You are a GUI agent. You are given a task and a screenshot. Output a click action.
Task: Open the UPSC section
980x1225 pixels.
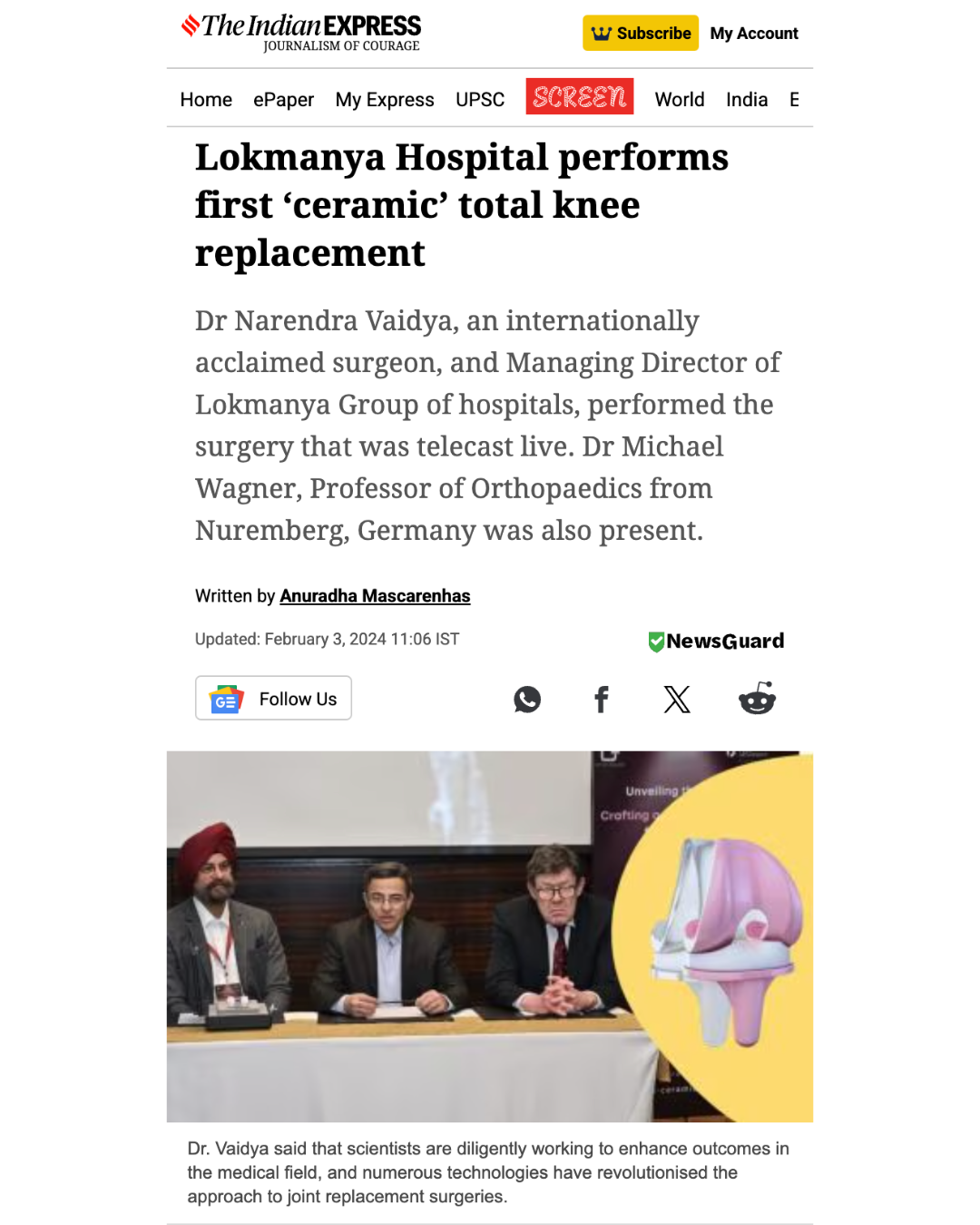tap(480, 100)
